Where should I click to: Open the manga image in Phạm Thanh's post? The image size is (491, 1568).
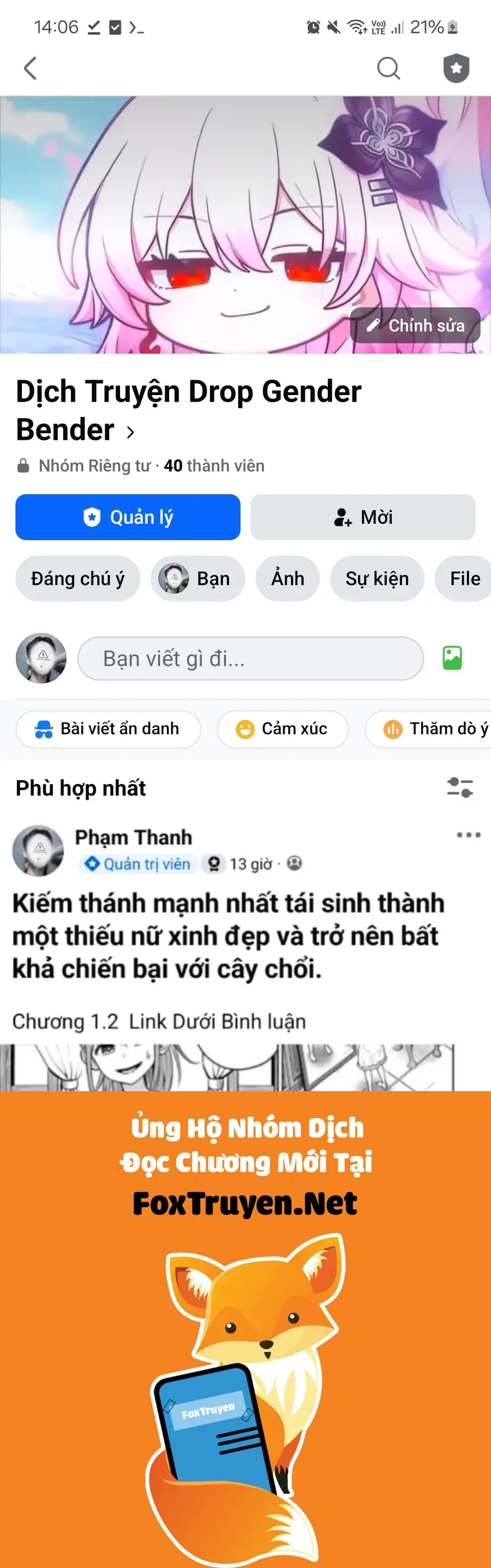[x=226, y=1068]
